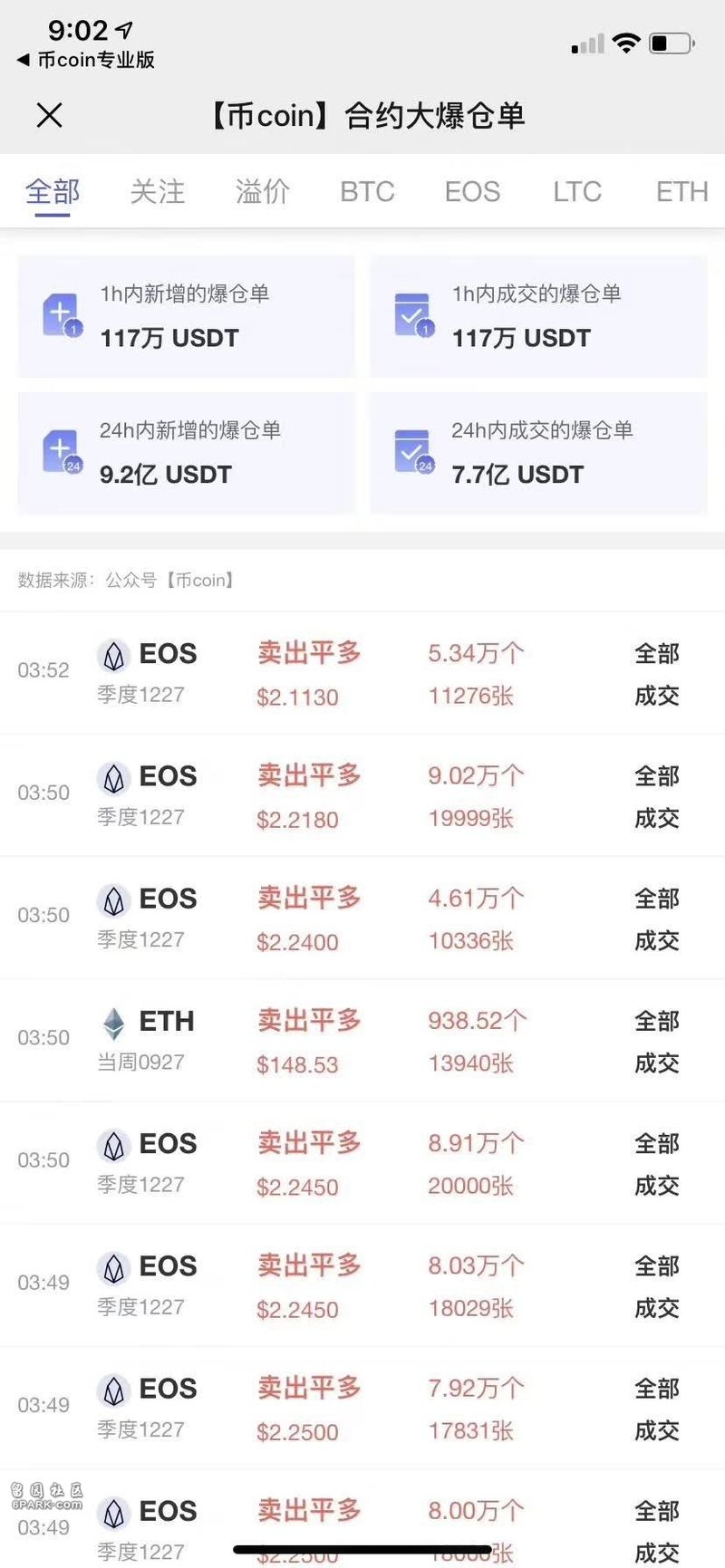Open the 1h内新增的爆仓单 card
This screenshot has width=725, height=1568.
[186, 316]
